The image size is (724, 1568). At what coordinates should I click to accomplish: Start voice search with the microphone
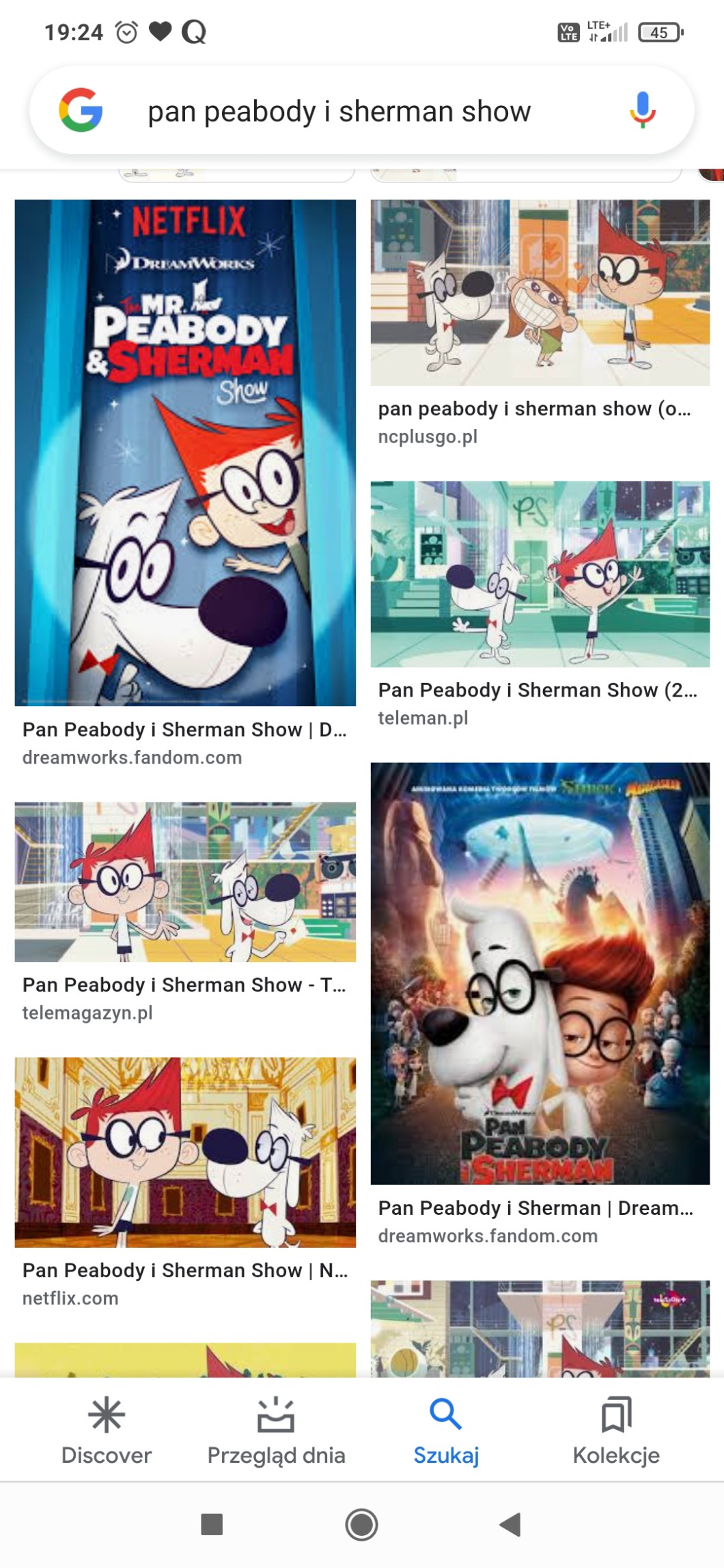click(641, 110)
